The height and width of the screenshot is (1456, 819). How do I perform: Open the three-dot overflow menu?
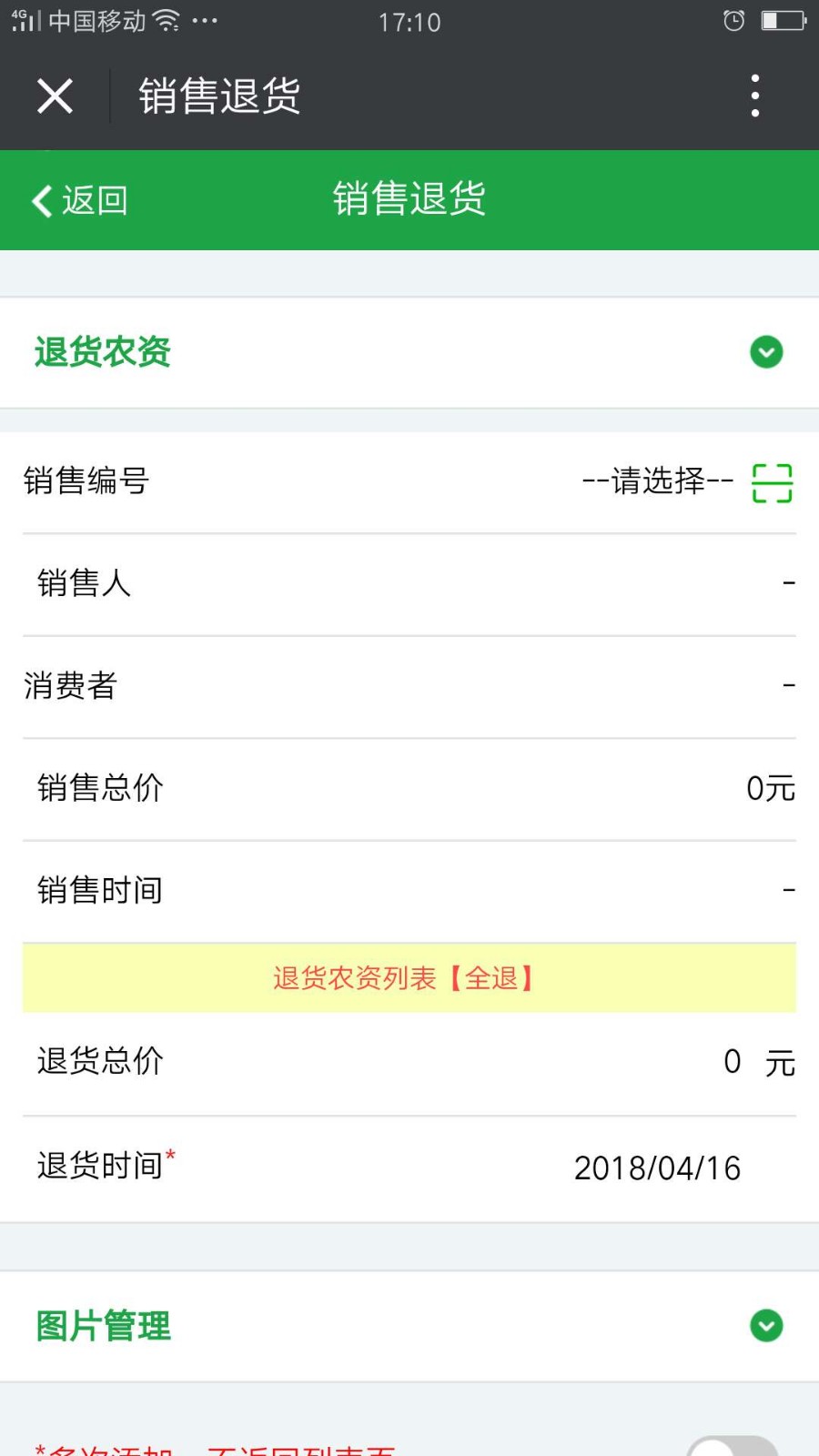(x=755, y=96)
